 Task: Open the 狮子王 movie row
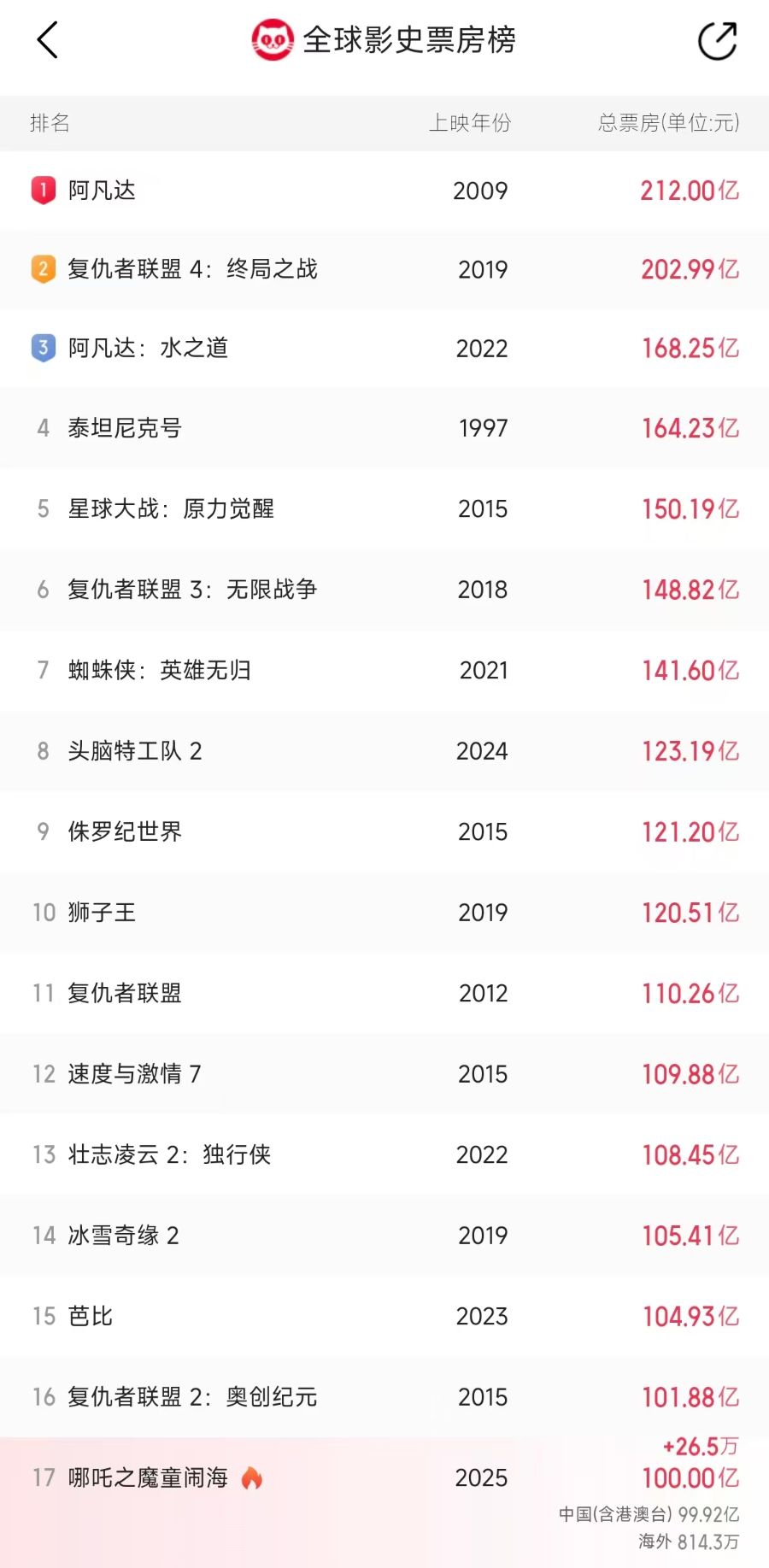click(x=103, y=913)
